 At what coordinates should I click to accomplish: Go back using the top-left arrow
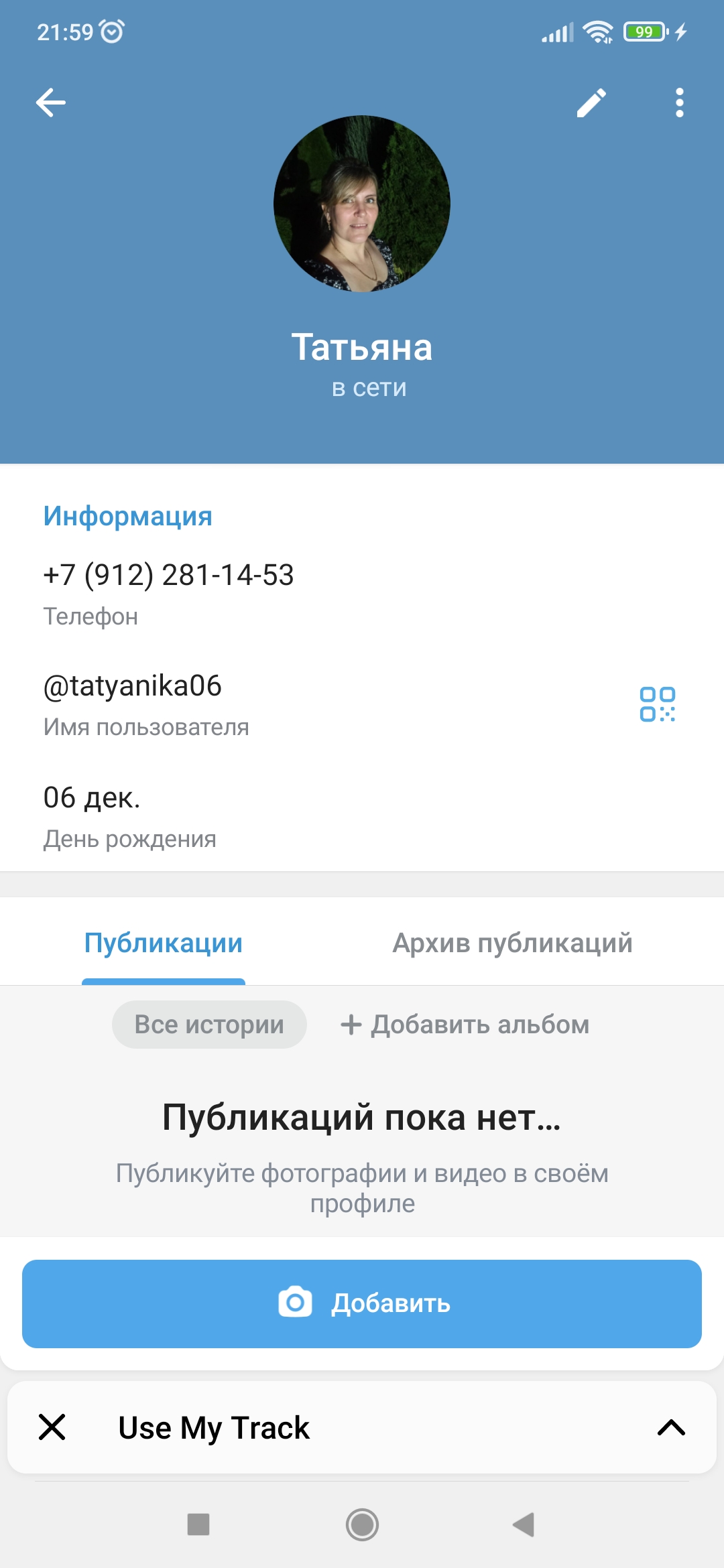click(51, 103)
